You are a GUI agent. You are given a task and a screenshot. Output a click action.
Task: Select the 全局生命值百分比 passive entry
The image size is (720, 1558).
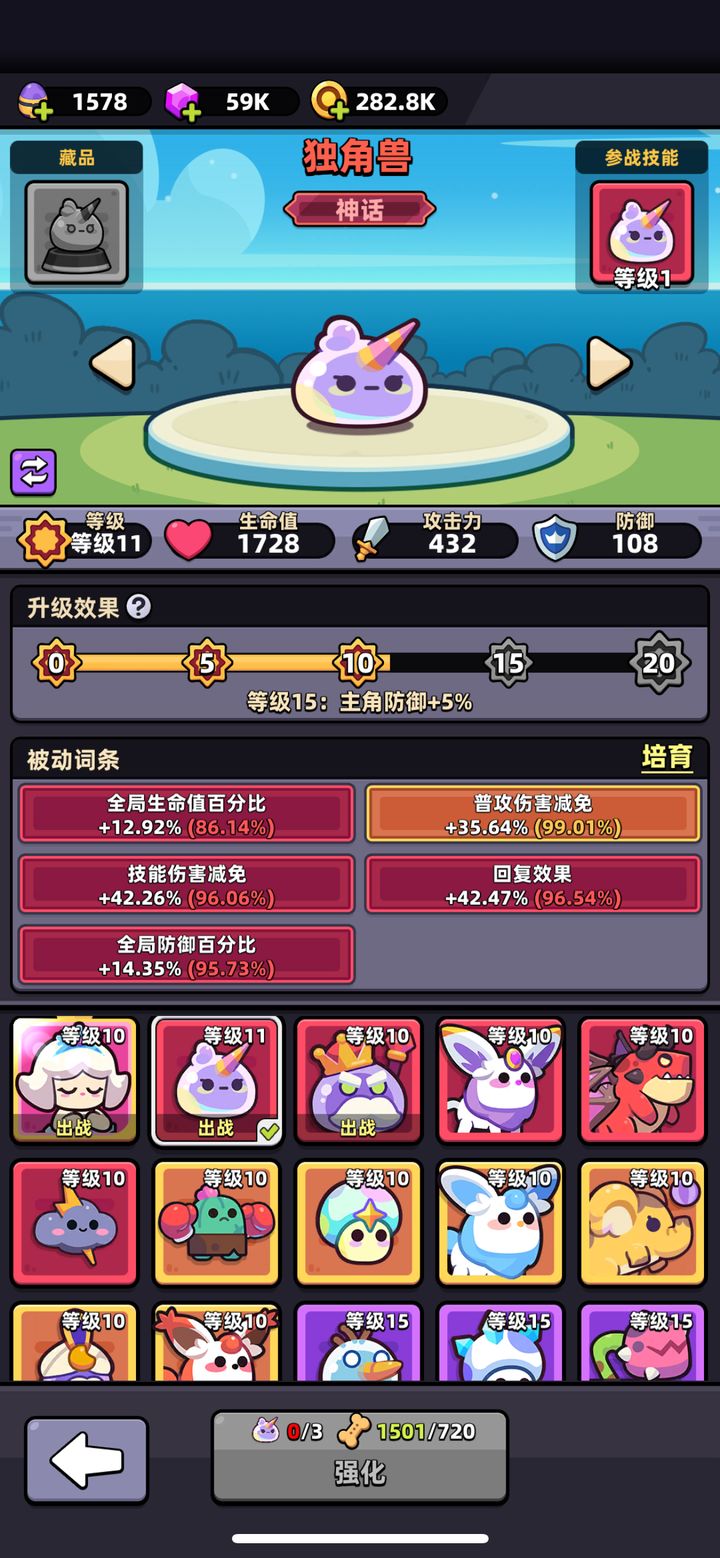pos(187,814)
